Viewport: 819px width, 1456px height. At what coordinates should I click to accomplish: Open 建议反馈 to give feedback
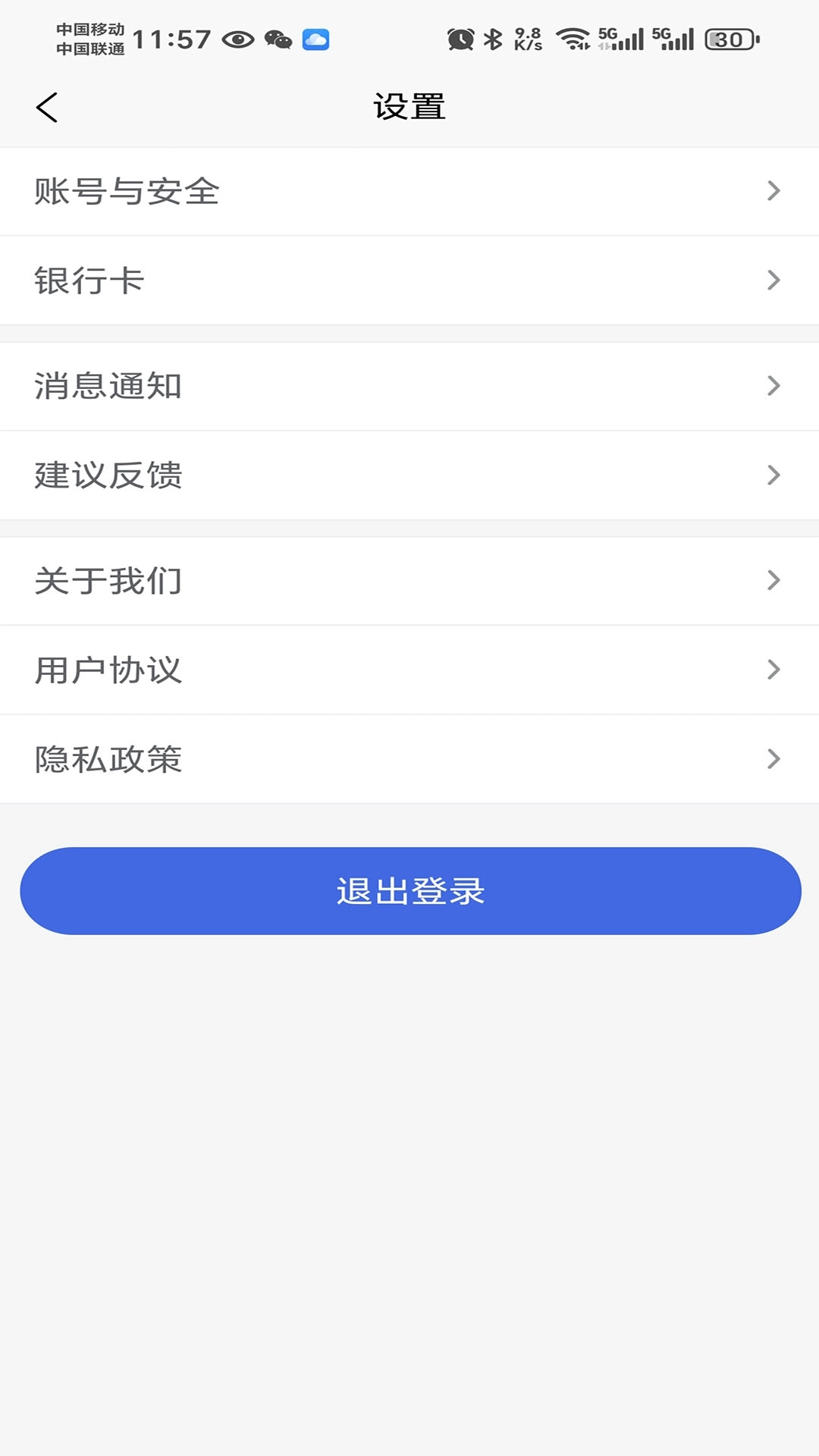point(409,475)
